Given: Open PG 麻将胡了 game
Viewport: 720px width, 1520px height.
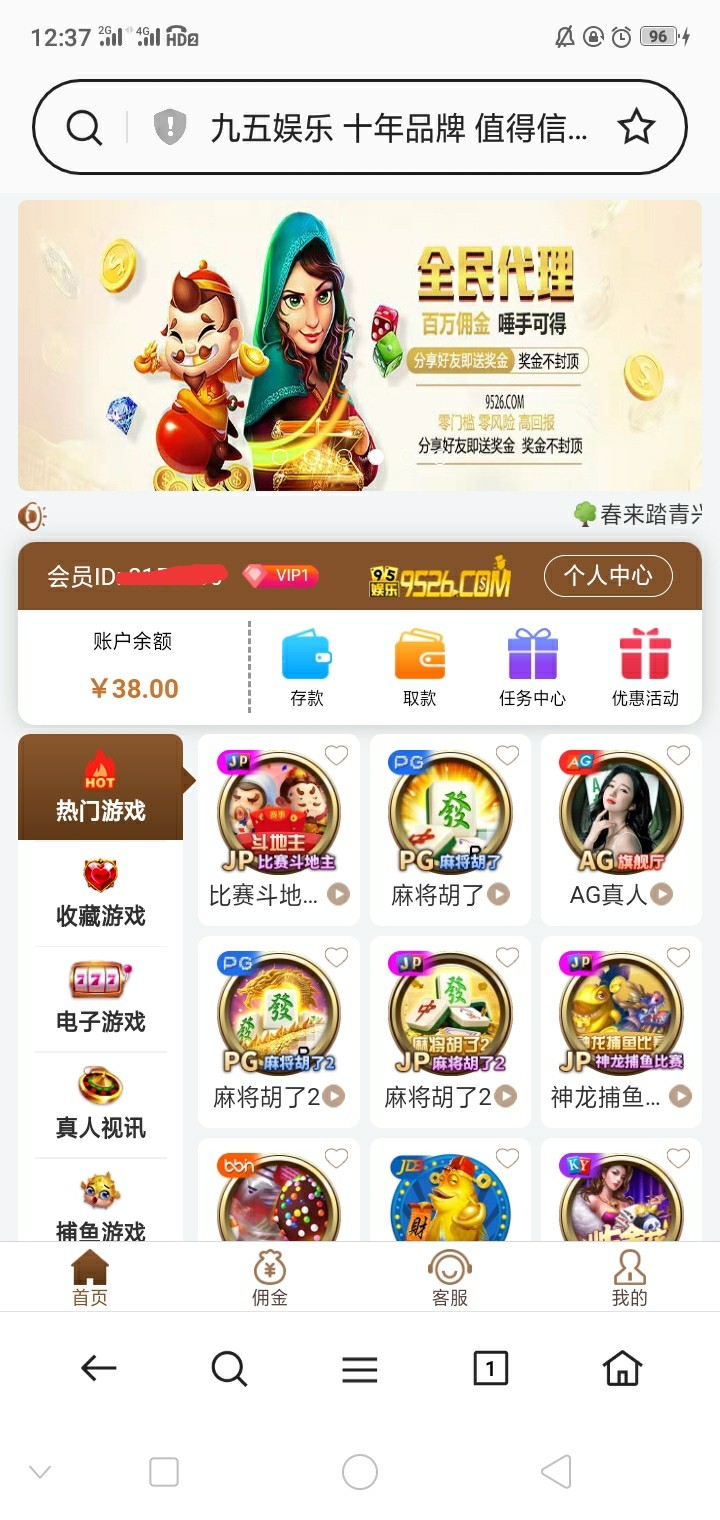Looking at the screenshot, I should click(450, 830).
